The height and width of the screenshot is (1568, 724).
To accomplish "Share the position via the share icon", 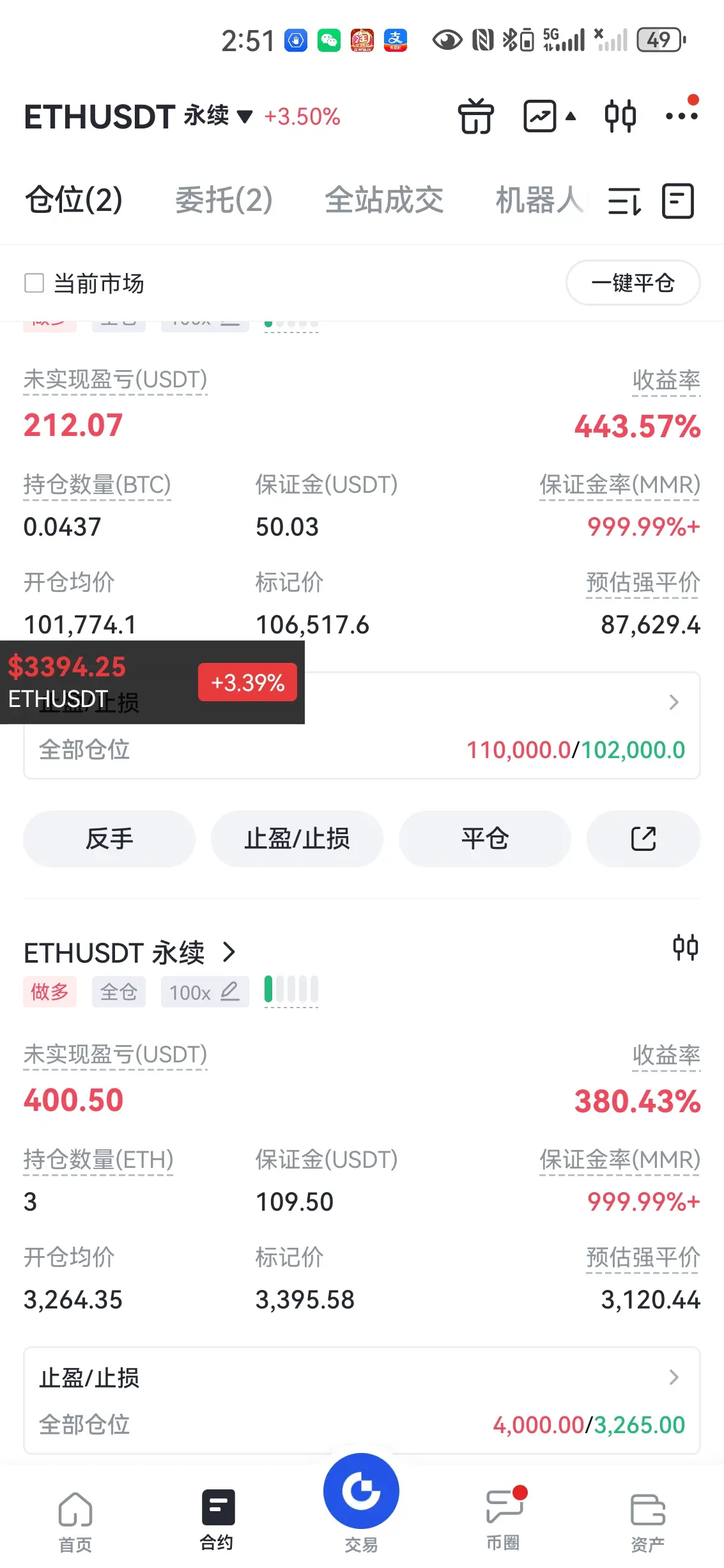I will click(x=643, y=839).
